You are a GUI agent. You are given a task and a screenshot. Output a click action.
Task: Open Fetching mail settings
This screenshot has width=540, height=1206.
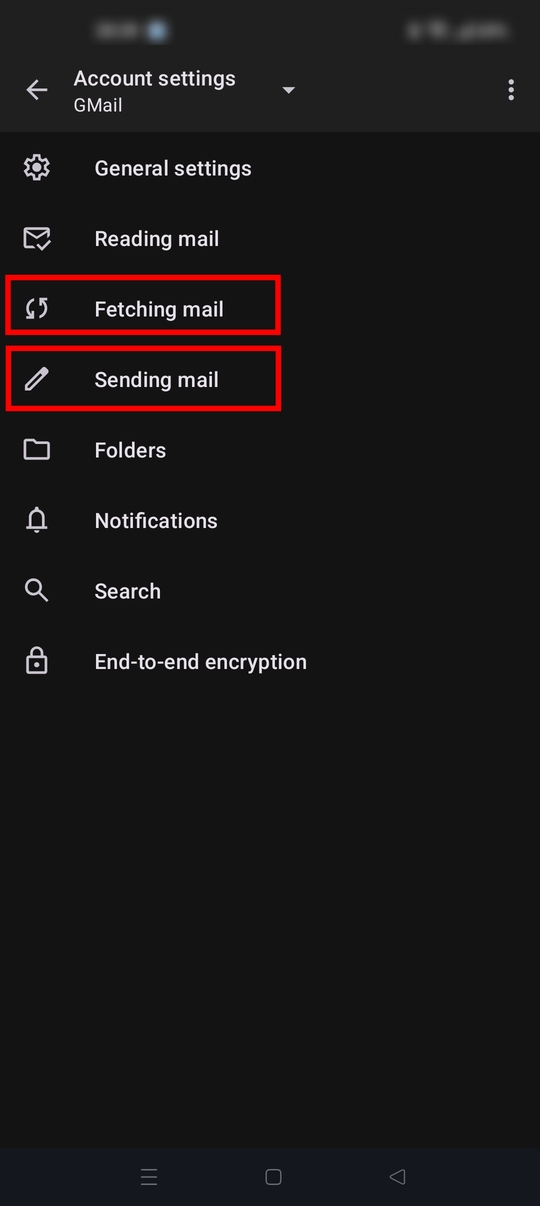click(270, 309)
